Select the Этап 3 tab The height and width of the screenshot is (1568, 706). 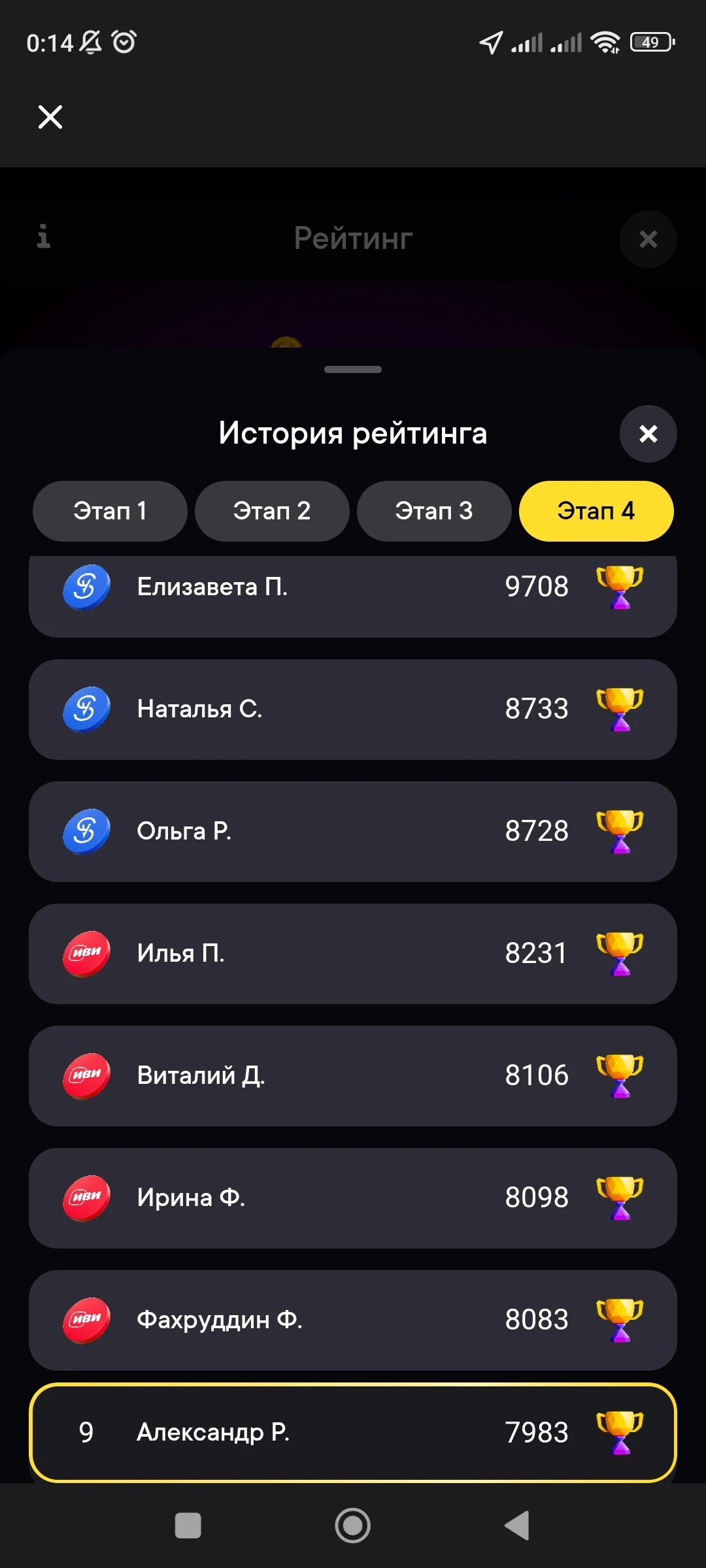pyautogui.click(x=434, y=511)
